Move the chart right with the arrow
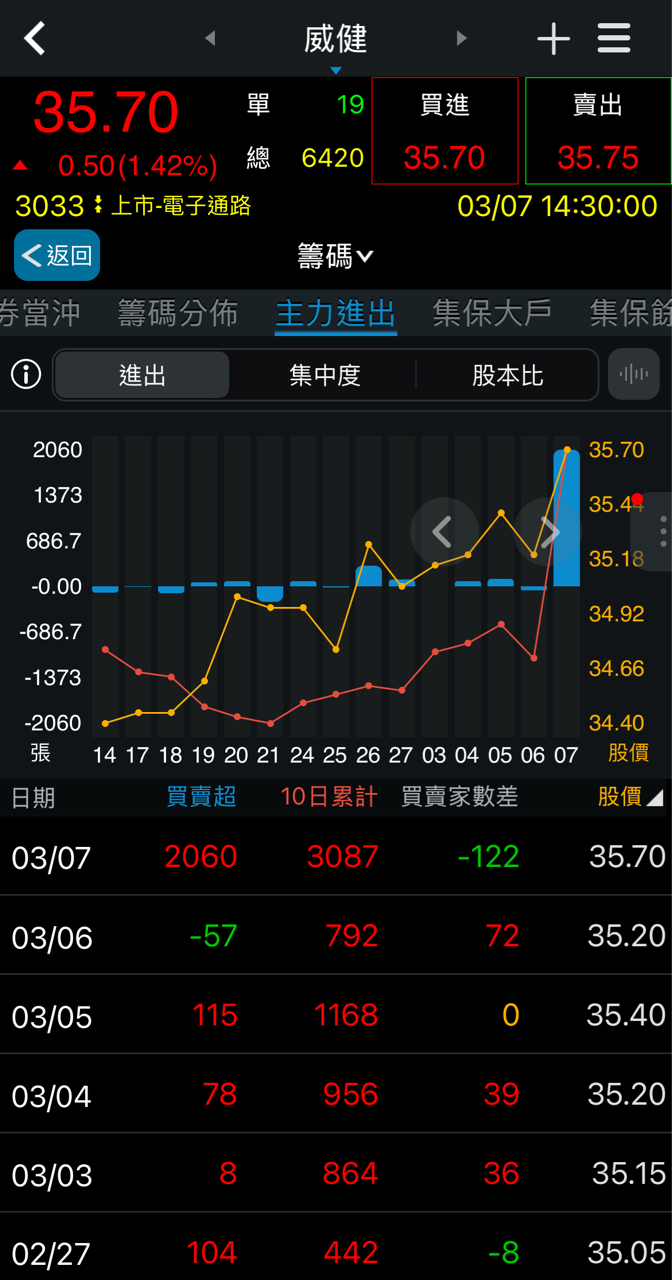The width and height of the screenshot is (672, 1280). 549,531
